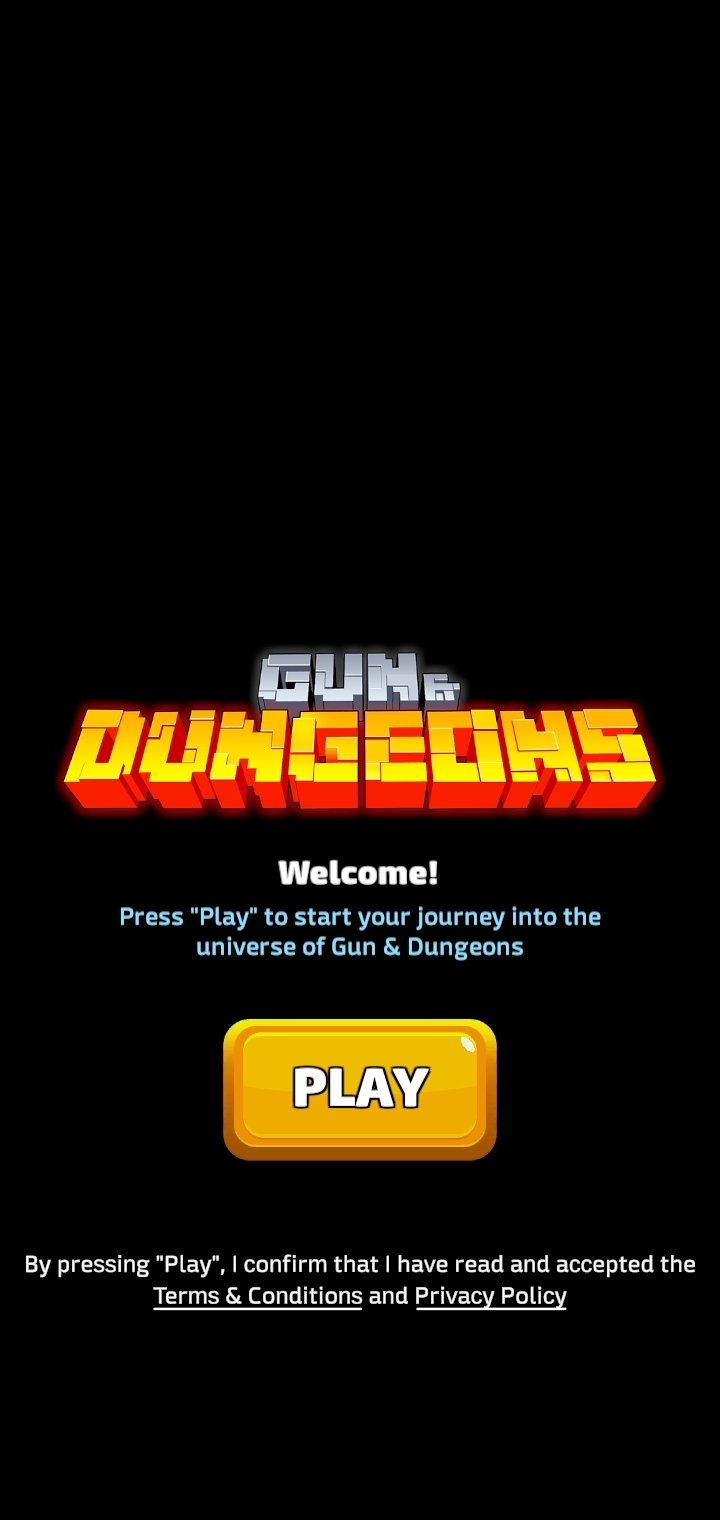This screenshot has width=720, height=1520.
Task: Tap the yellow Play button
Action: pos(360,1089)
